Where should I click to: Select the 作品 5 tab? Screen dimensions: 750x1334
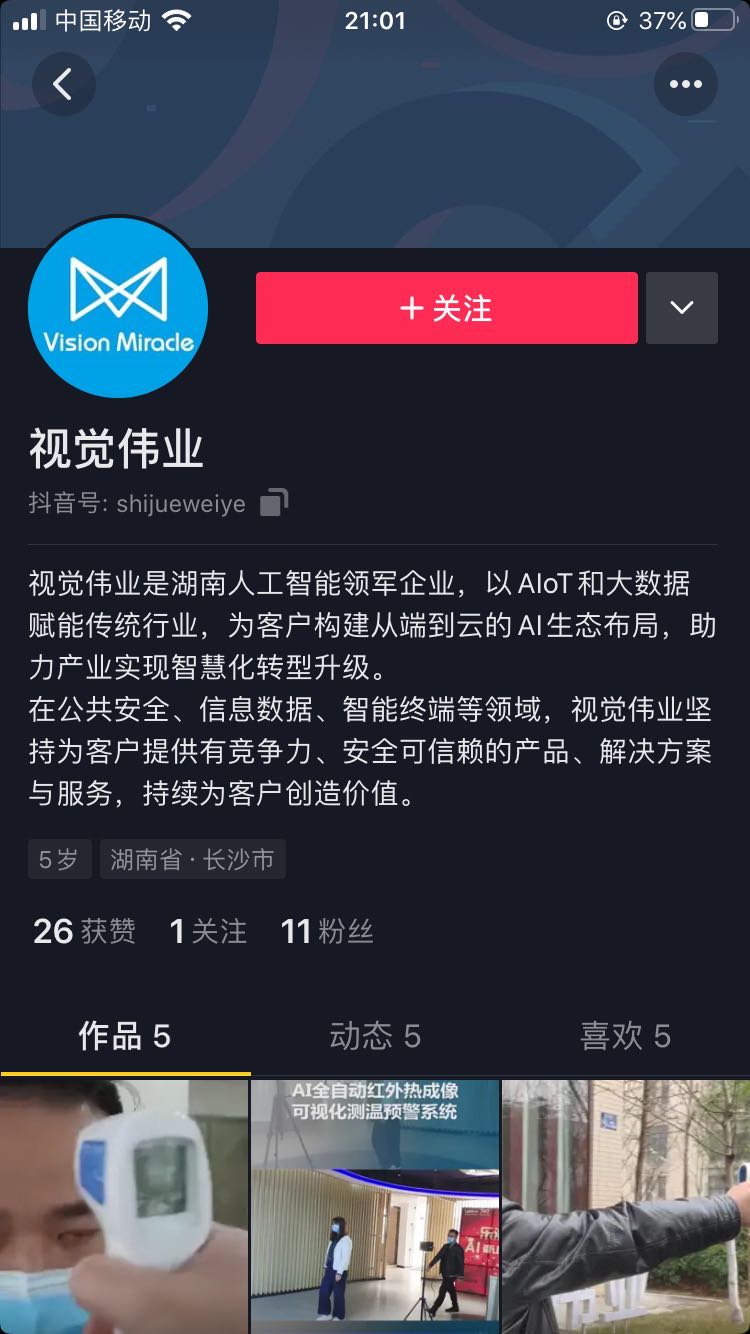(125, 1036)
